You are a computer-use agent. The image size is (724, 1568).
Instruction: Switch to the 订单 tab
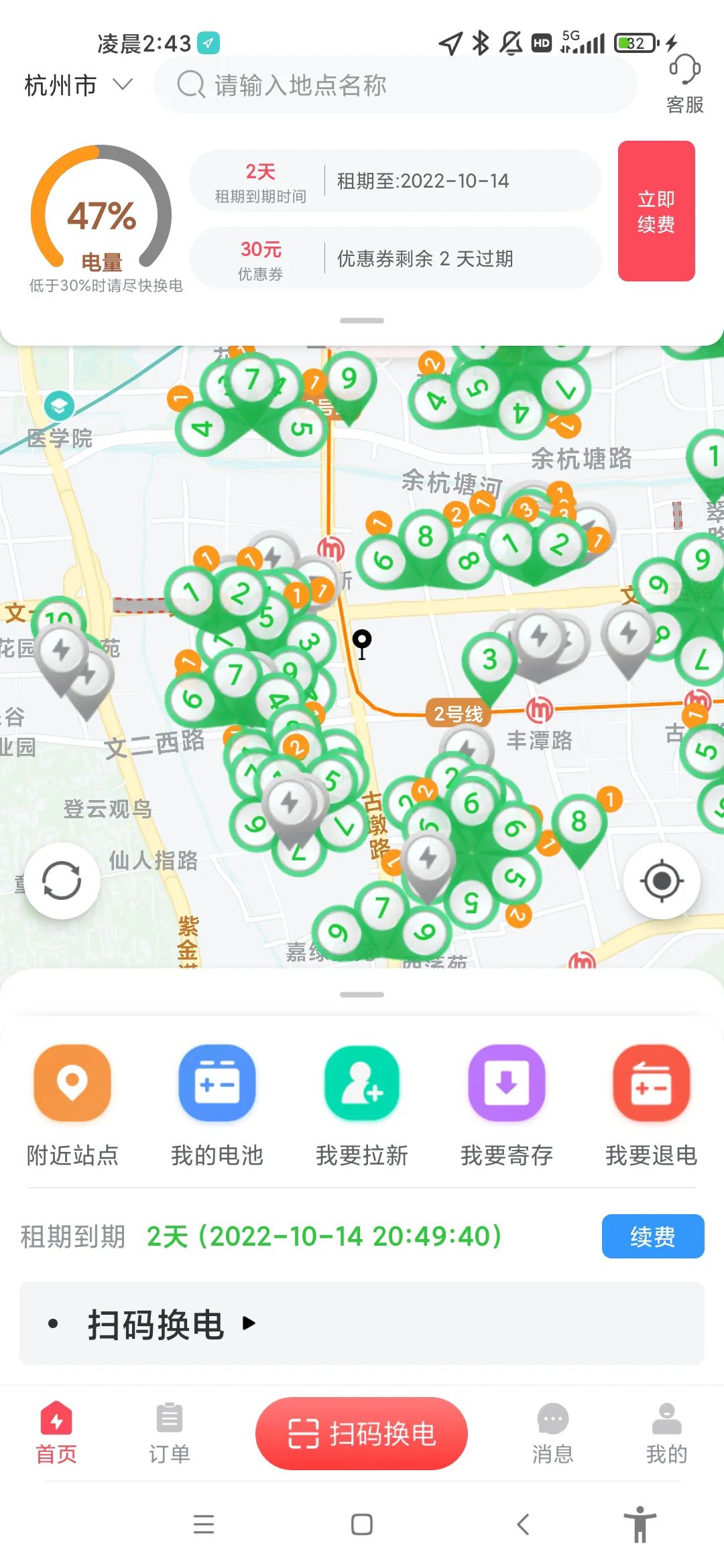pyautogui.click(x=169, y=1434)
